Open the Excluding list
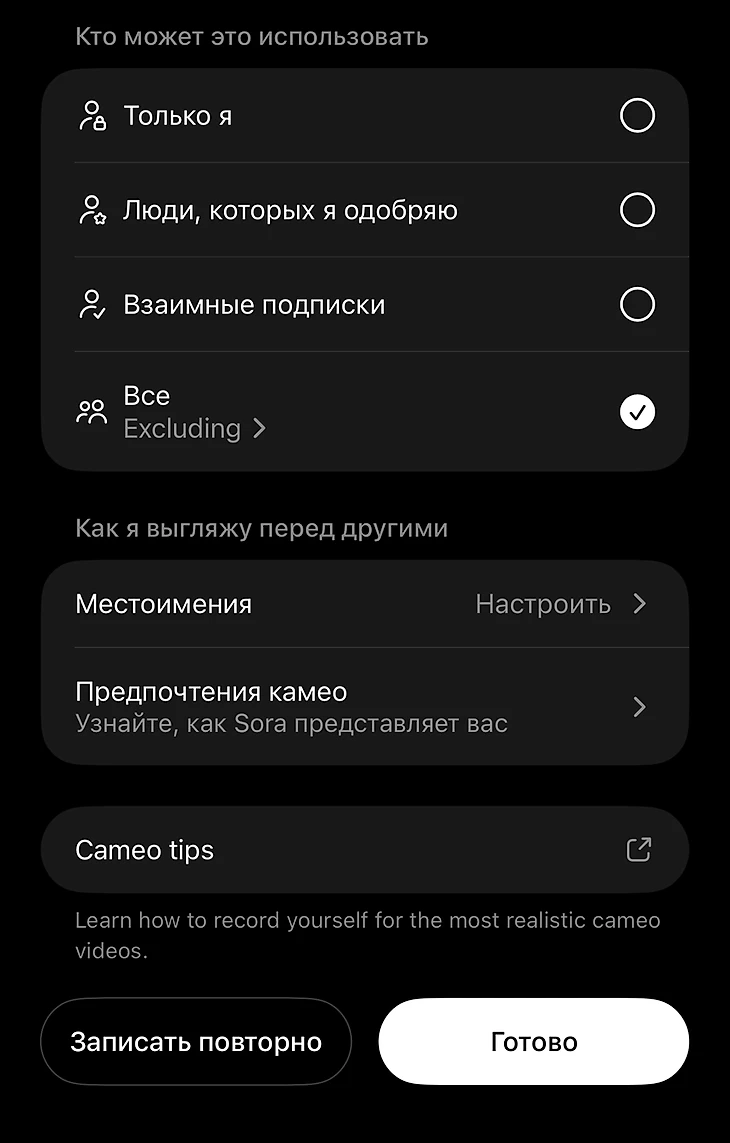 [195, 429]
